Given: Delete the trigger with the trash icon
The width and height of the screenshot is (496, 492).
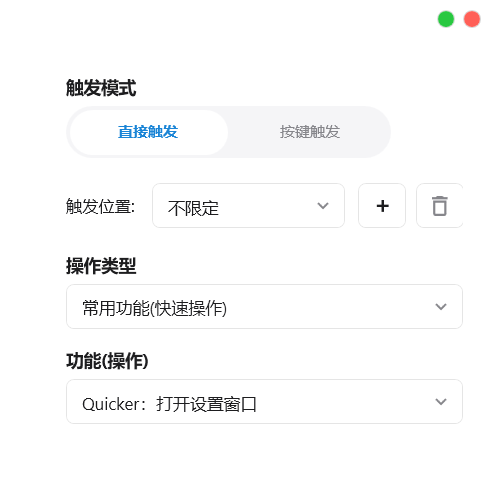Looking at the screenshot, I should [440, 206].
